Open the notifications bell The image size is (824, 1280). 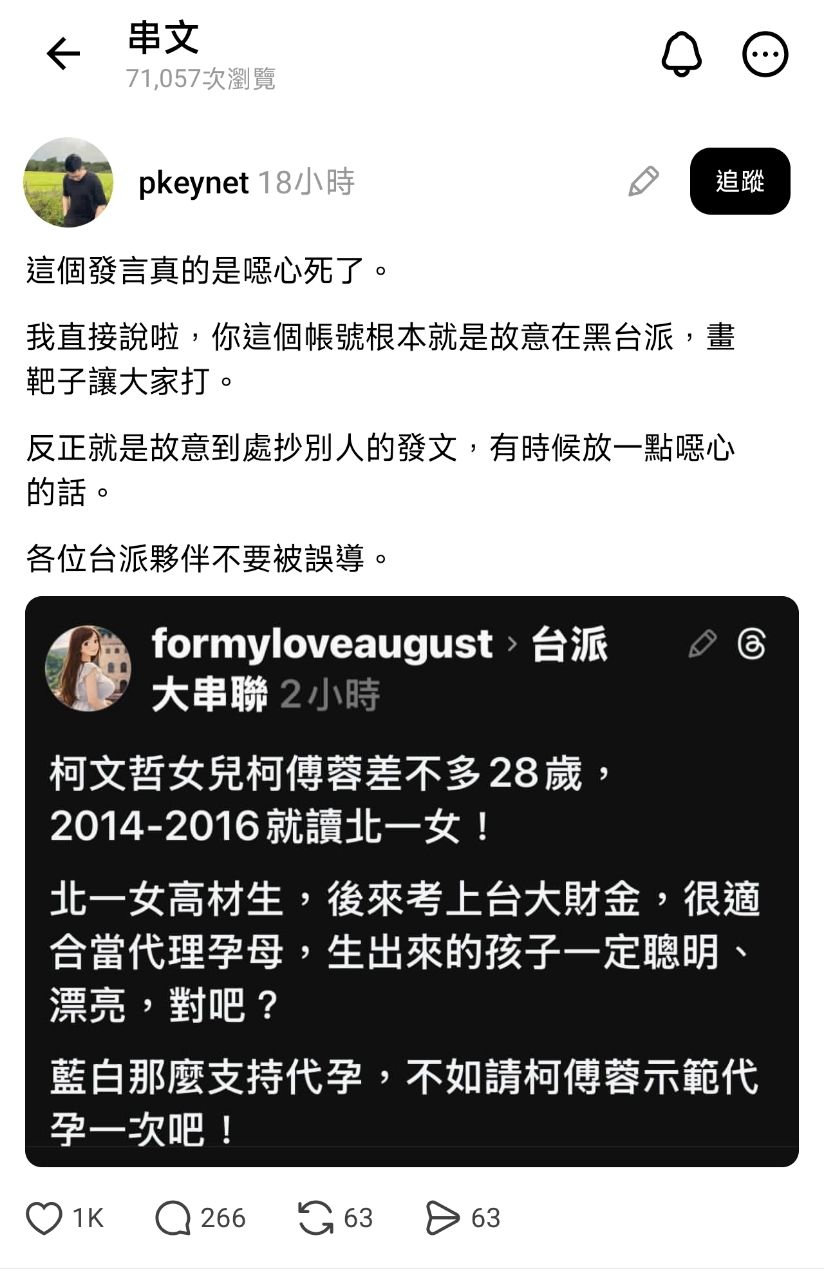[683, 54]
